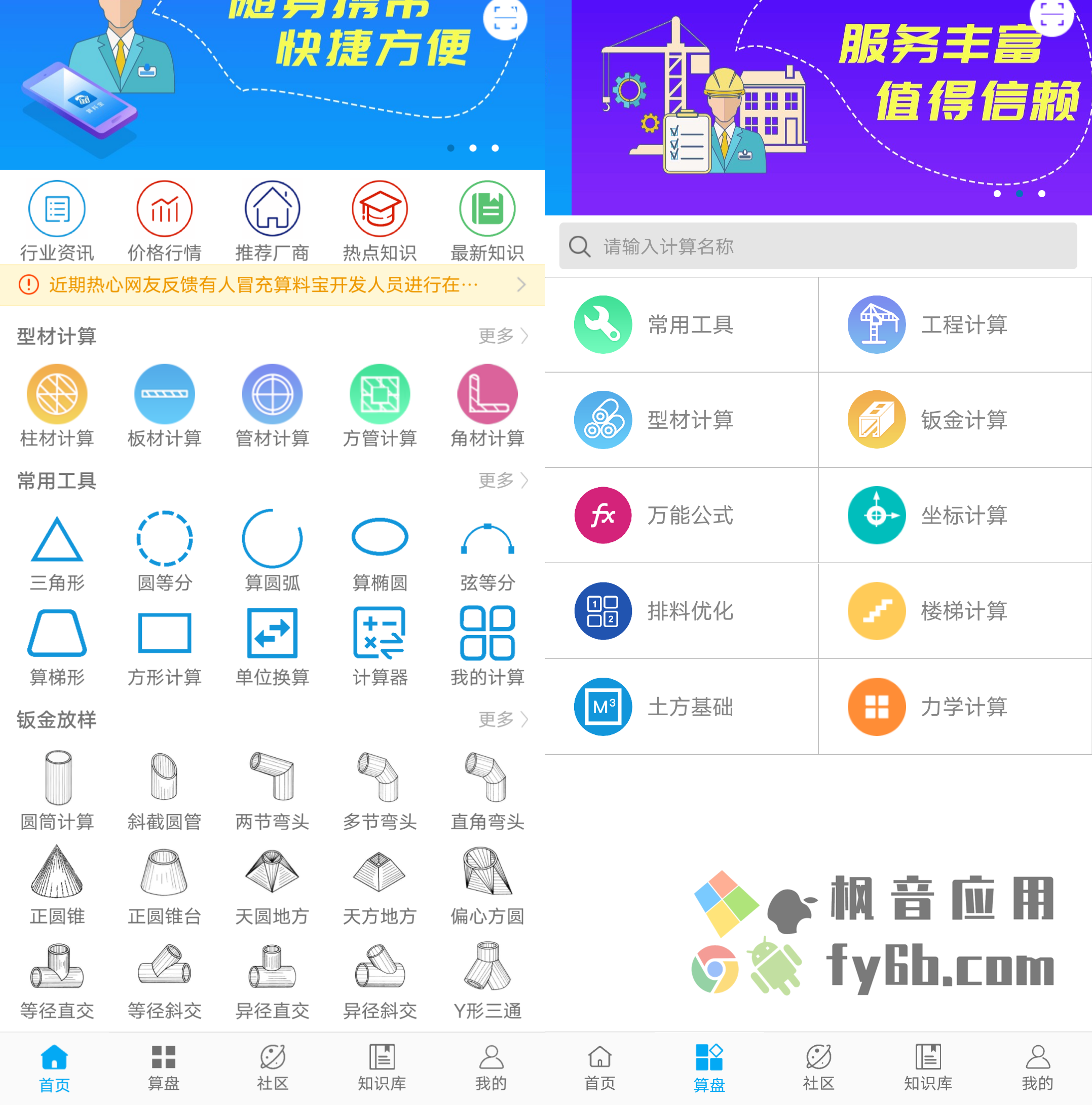
Task: Open 推荐厂商 recommended manufacturers
Action: click(272, 220)
